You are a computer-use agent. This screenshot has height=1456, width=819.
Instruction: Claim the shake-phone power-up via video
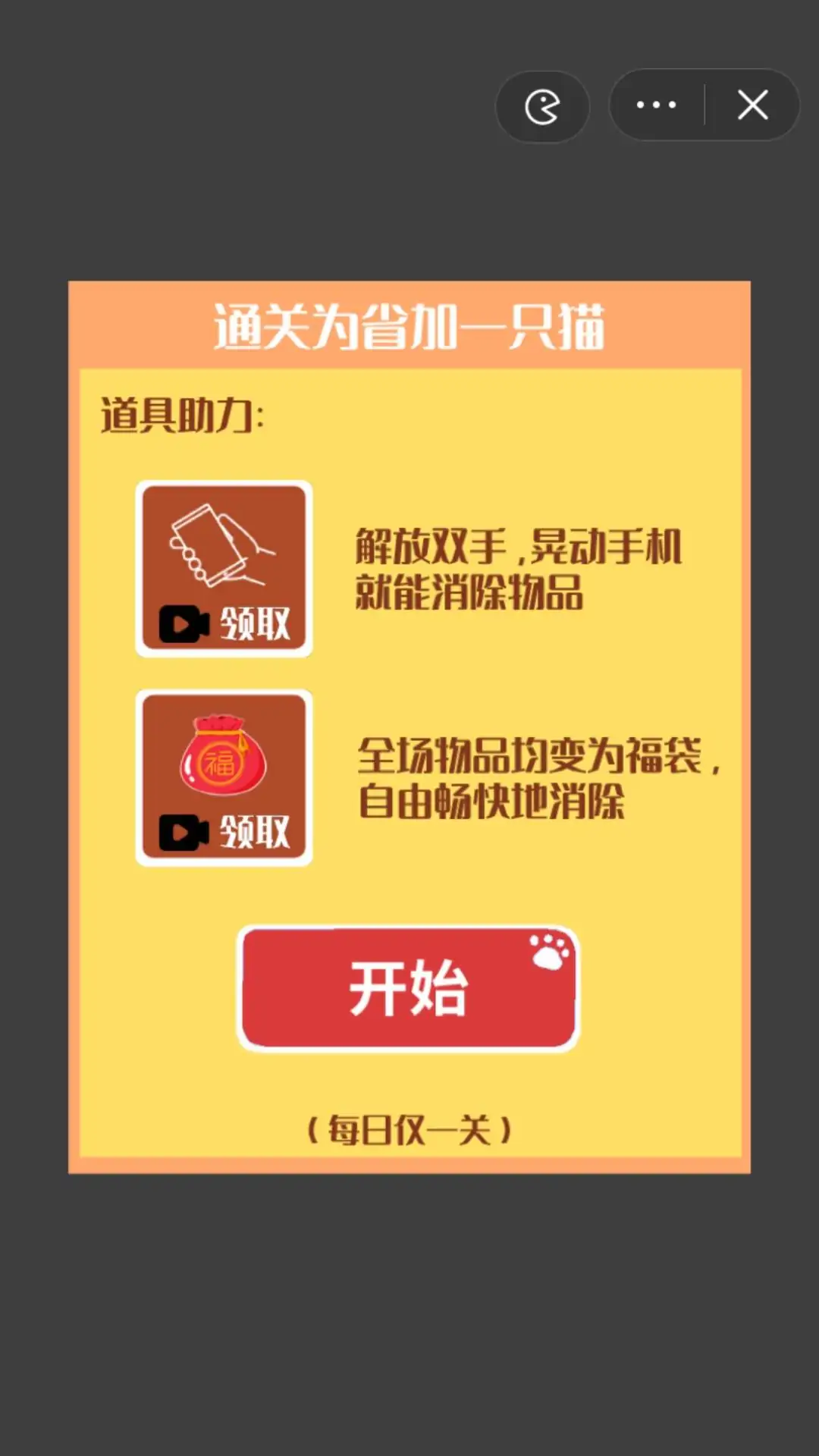[224, 569]
